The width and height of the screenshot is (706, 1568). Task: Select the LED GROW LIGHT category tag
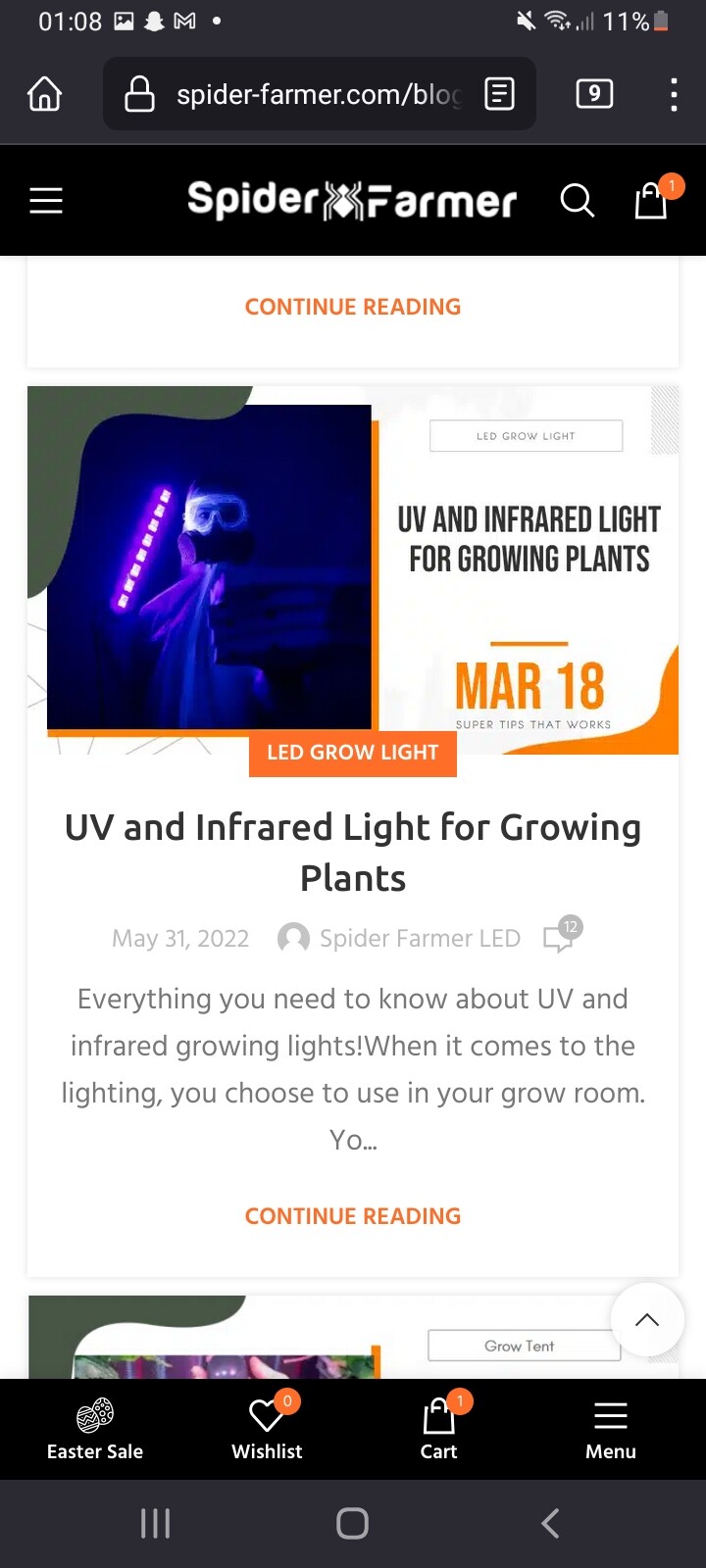[x=353, y=753]
